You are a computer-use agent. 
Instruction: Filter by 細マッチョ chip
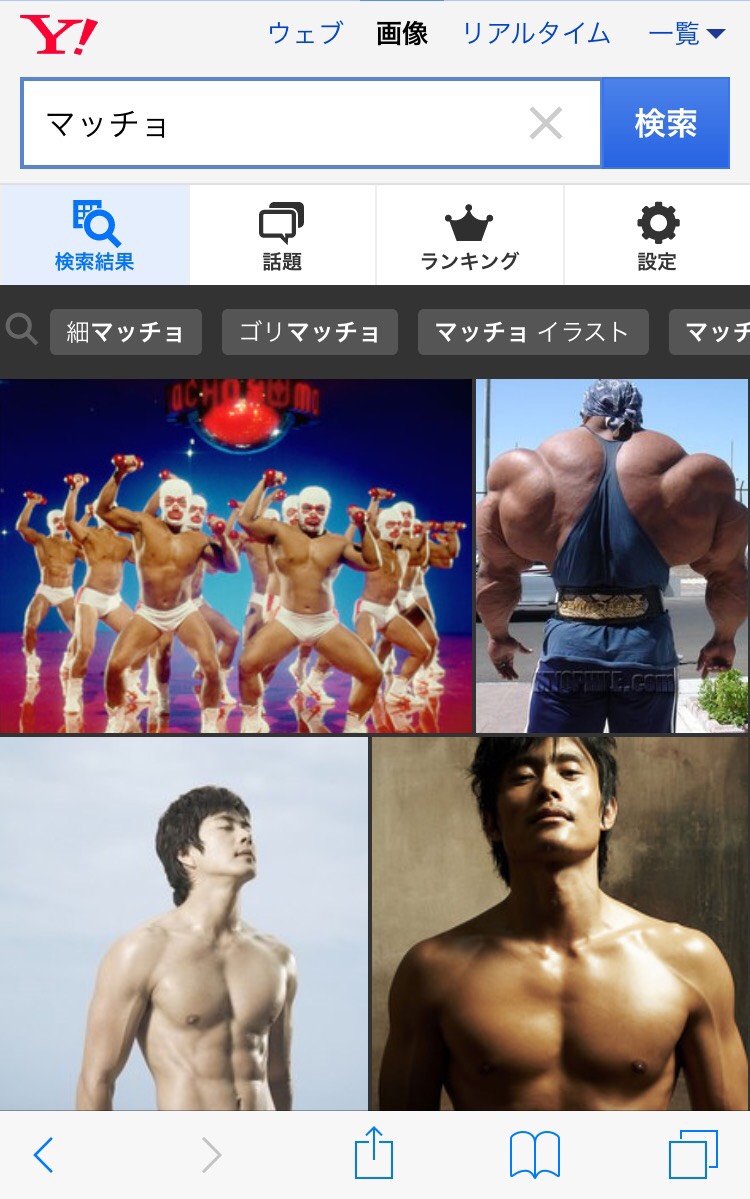tap(126, 332)
